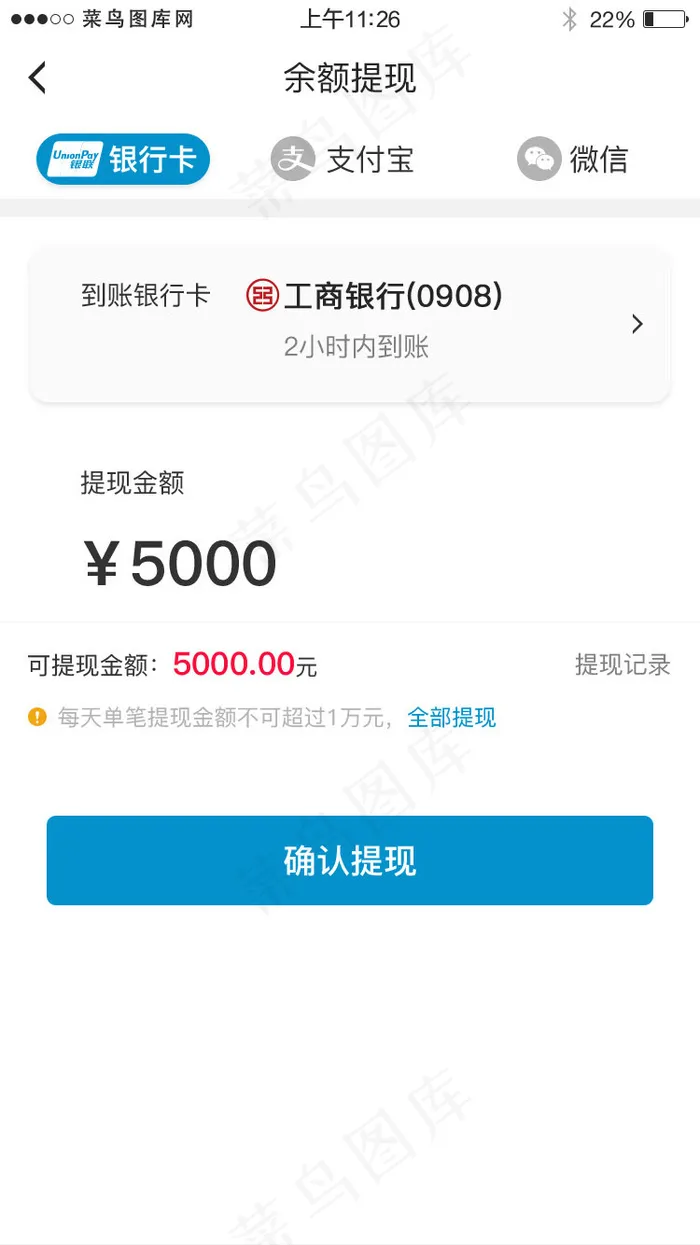Confirm with the 确认提现 button

(350, 860)
